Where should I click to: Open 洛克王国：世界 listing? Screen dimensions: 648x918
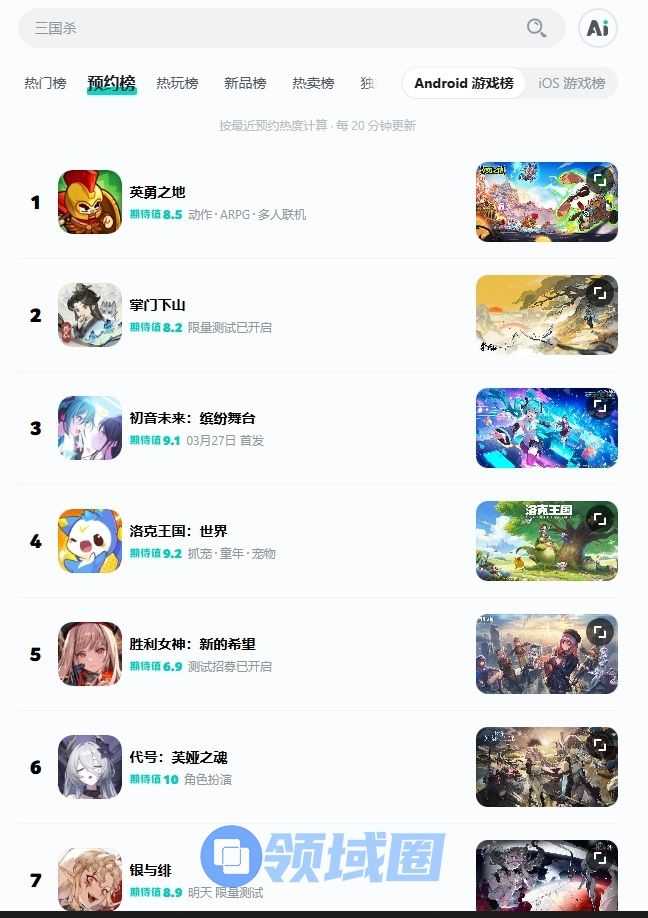pos(178,531)
